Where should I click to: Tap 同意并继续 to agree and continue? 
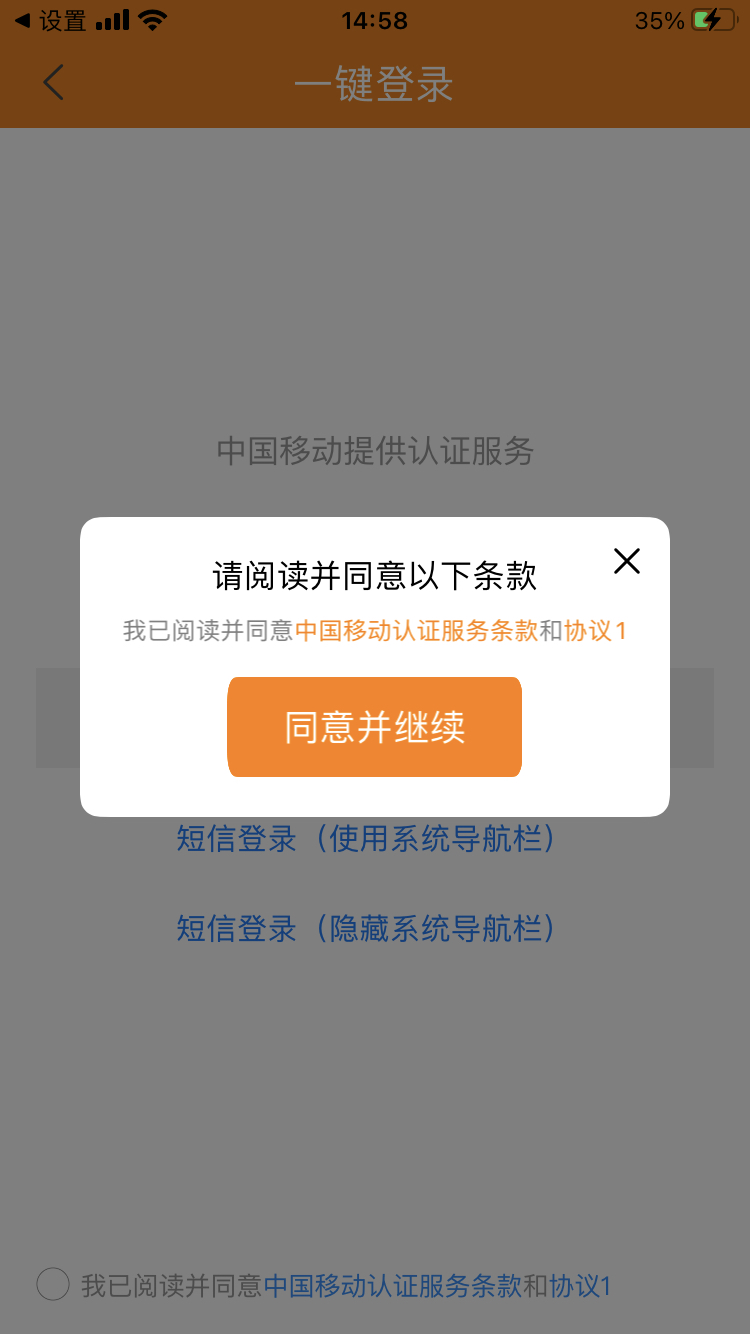[375, 727]
